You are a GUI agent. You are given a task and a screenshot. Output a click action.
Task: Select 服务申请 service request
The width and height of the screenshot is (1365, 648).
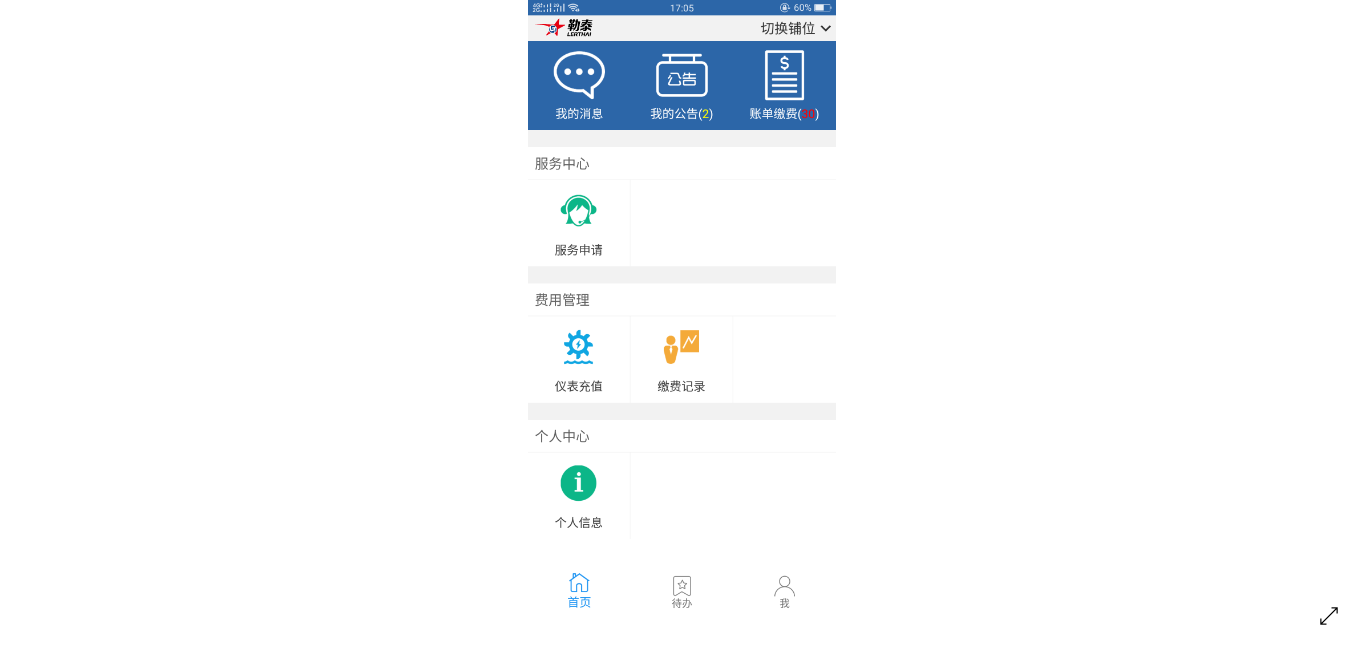coord(579,224)
